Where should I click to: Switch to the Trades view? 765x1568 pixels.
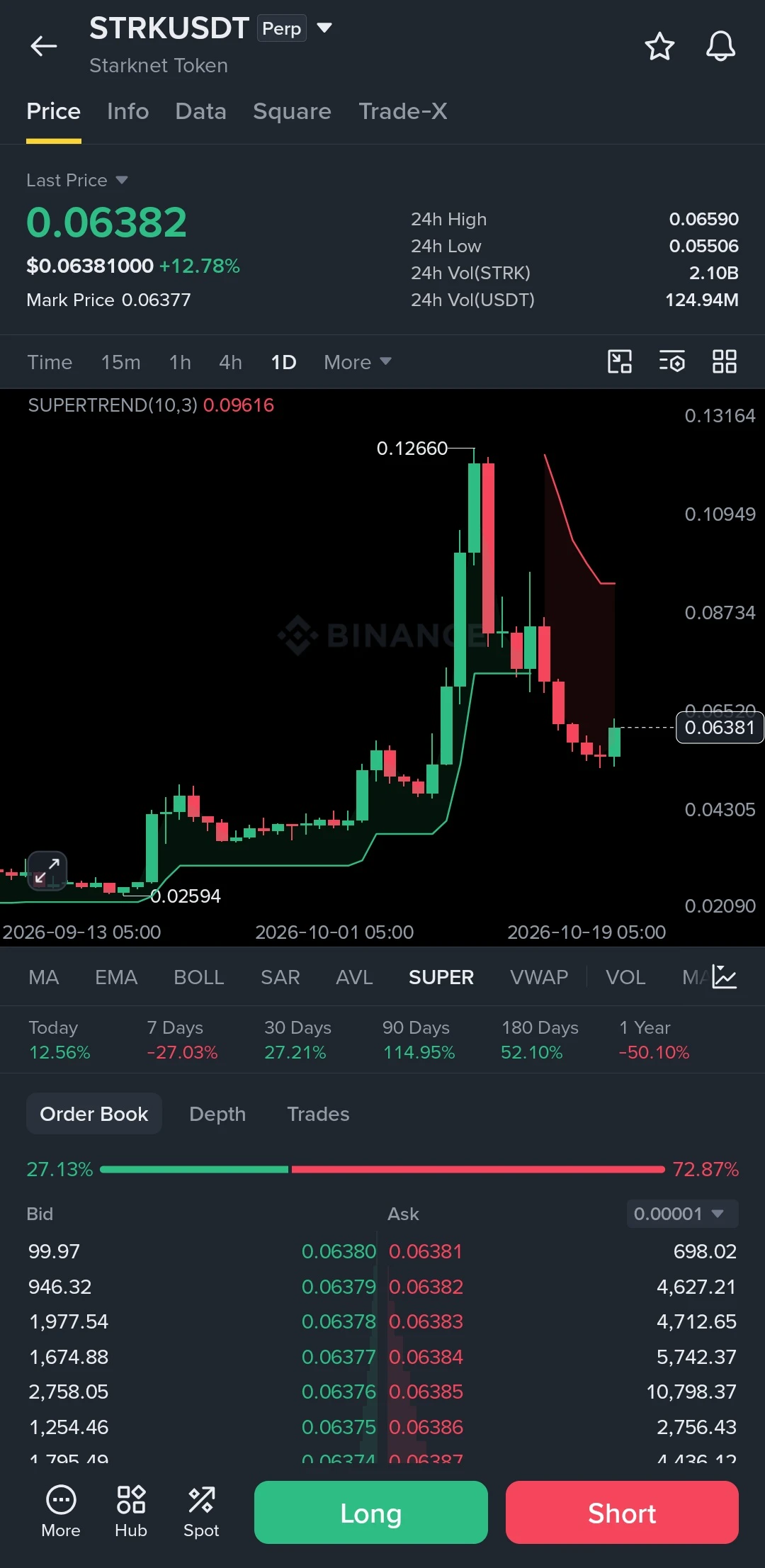(318, 1114)
